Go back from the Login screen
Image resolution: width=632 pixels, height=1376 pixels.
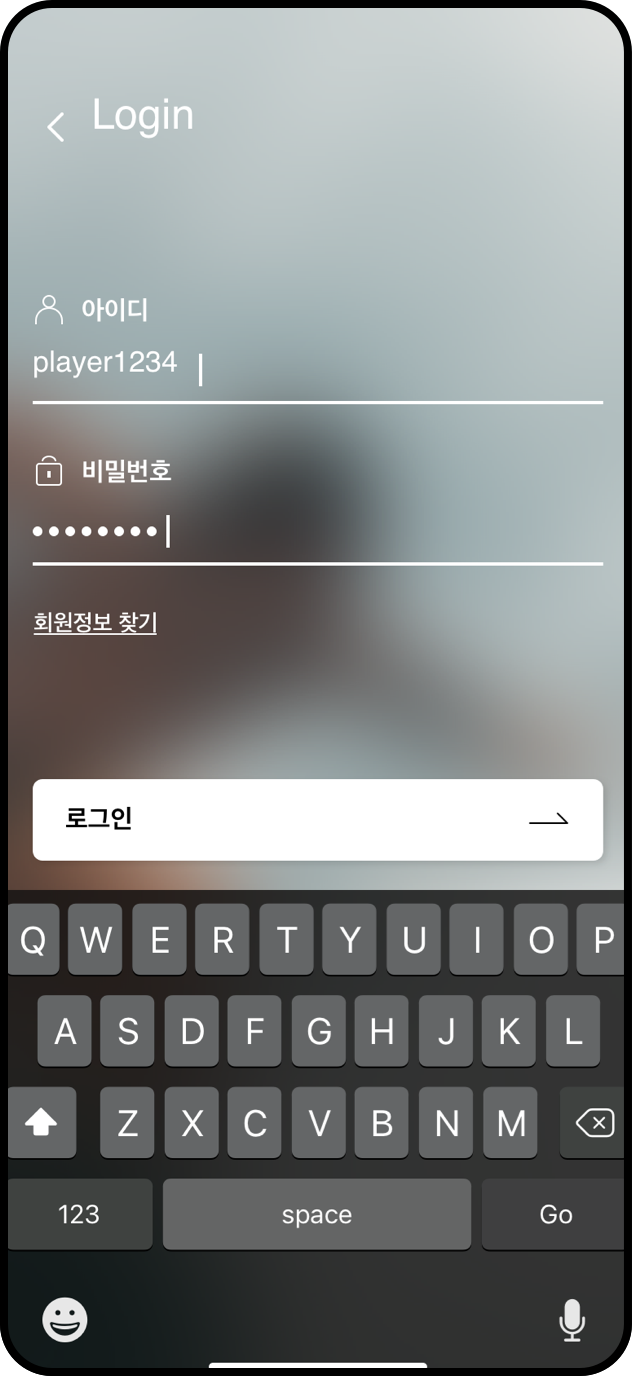[56, 127]
